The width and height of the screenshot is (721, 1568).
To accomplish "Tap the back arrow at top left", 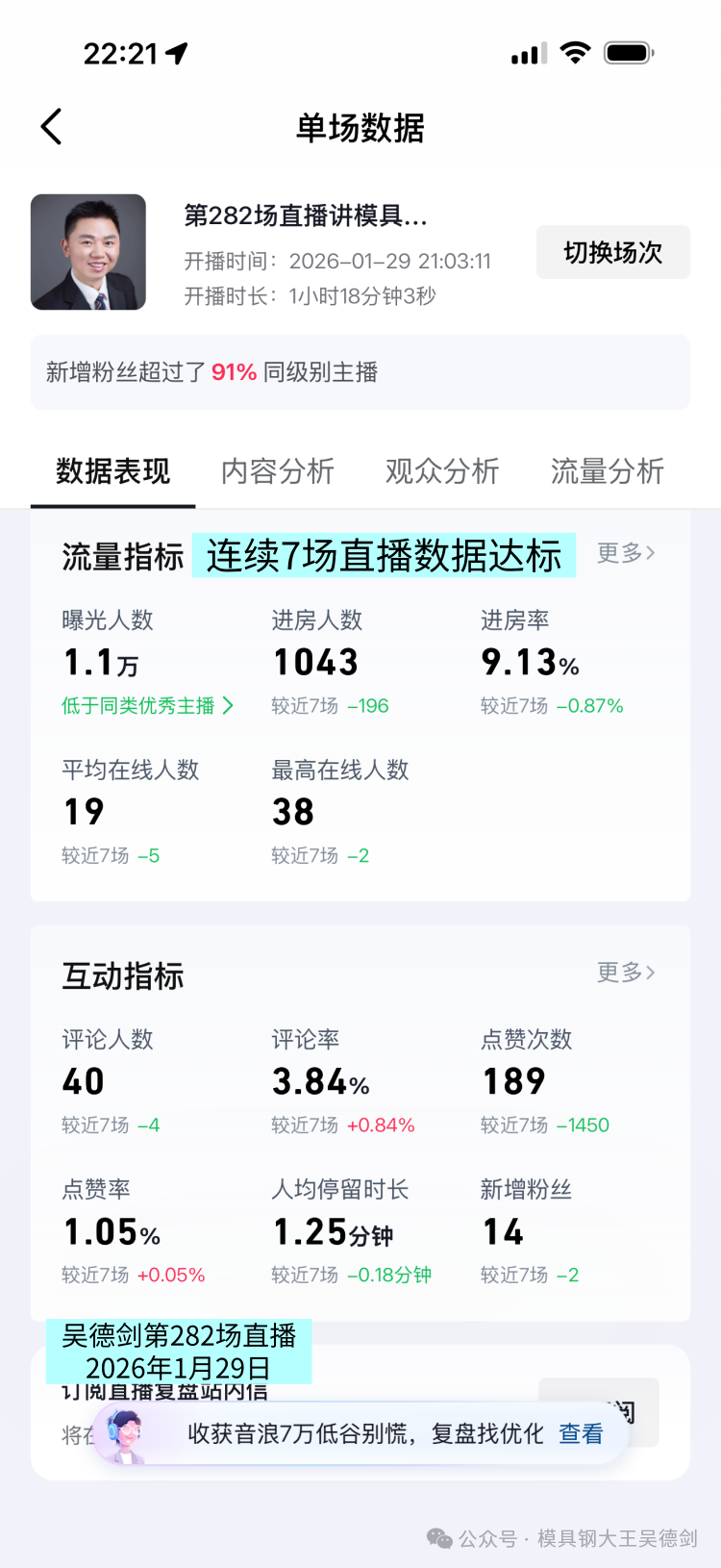I will (x=50, y=126).
